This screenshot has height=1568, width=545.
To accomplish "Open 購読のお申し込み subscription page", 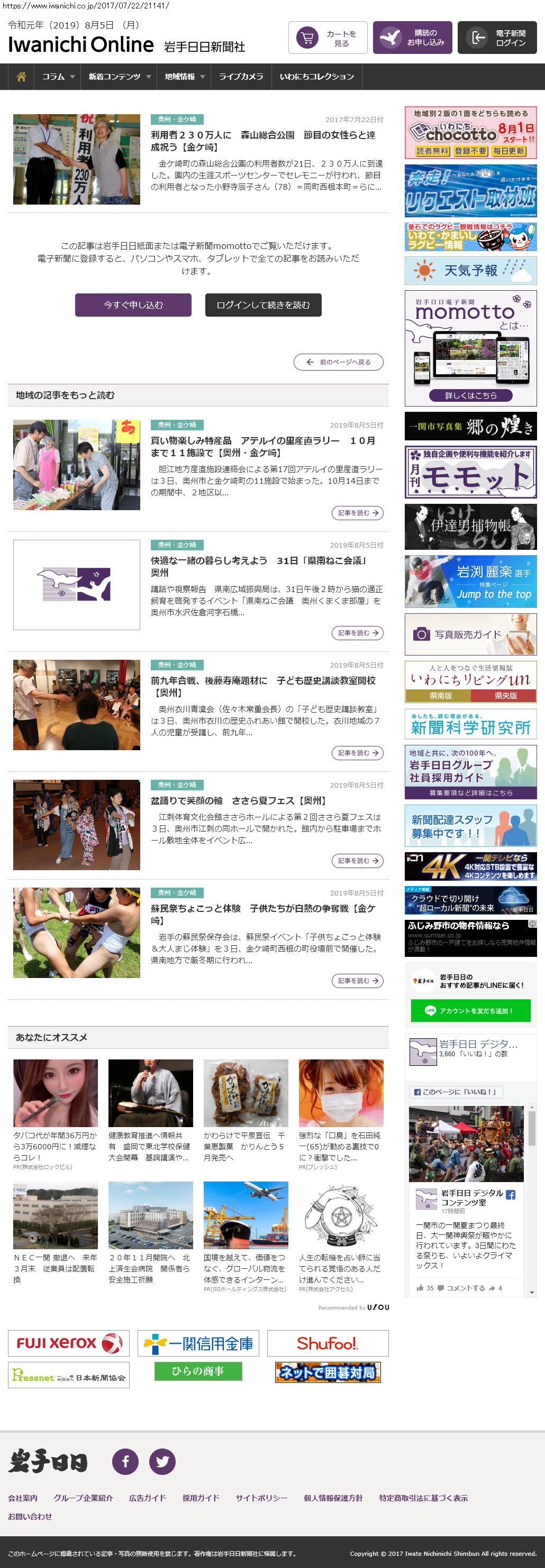I will point(412,39).
